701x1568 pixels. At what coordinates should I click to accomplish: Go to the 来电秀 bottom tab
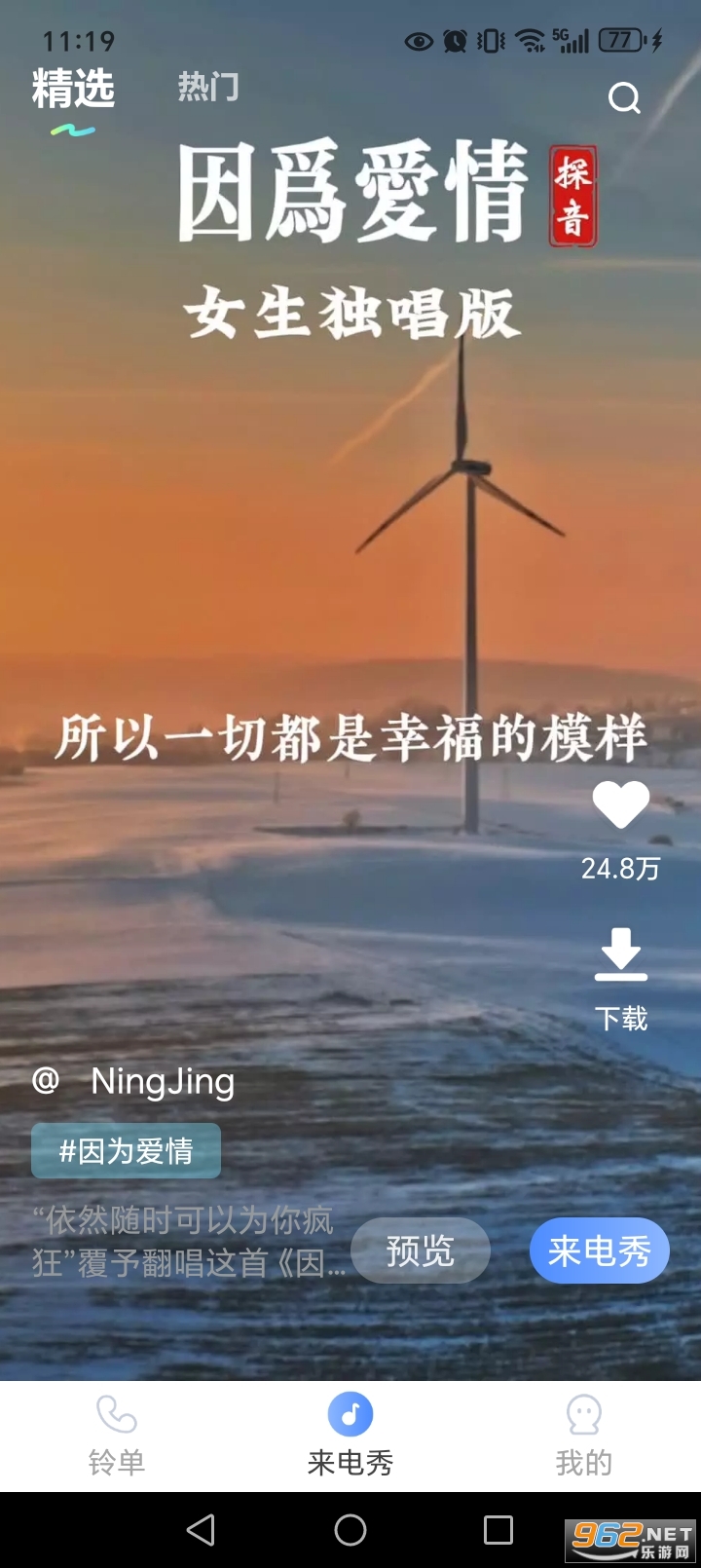[350, 1436]
